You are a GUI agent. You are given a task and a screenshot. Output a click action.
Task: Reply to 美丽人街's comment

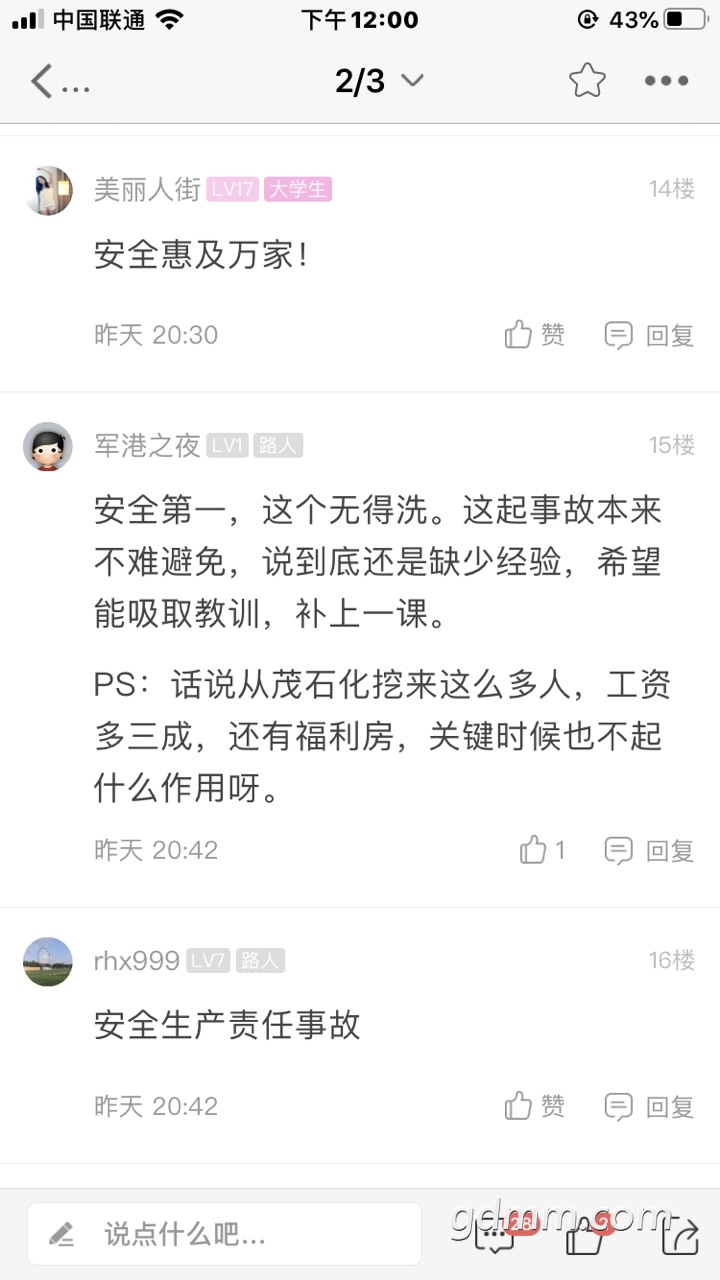[x=649, y=334]
